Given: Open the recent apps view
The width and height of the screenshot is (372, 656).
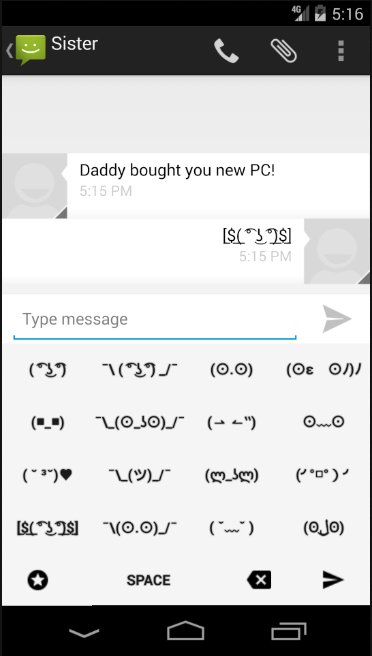Looking at the screenshot, I should (x=289, y=631).
